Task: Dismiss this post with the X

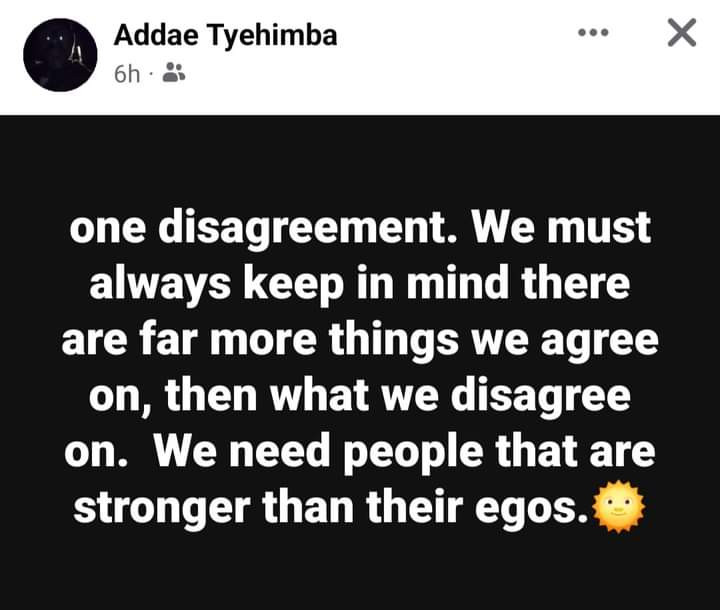Action: (681, 34)
